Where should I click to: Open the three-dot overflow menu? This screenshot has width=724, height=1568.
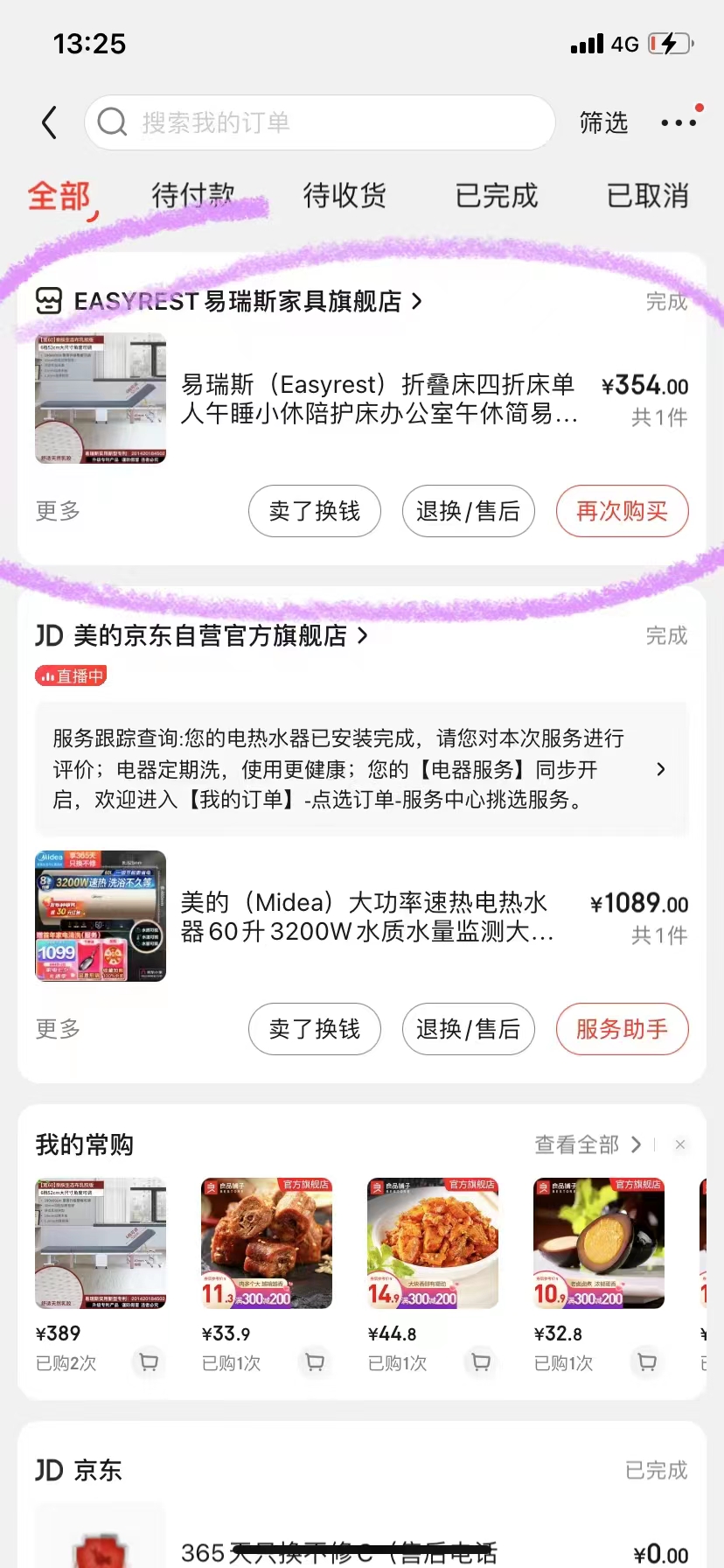679,122
